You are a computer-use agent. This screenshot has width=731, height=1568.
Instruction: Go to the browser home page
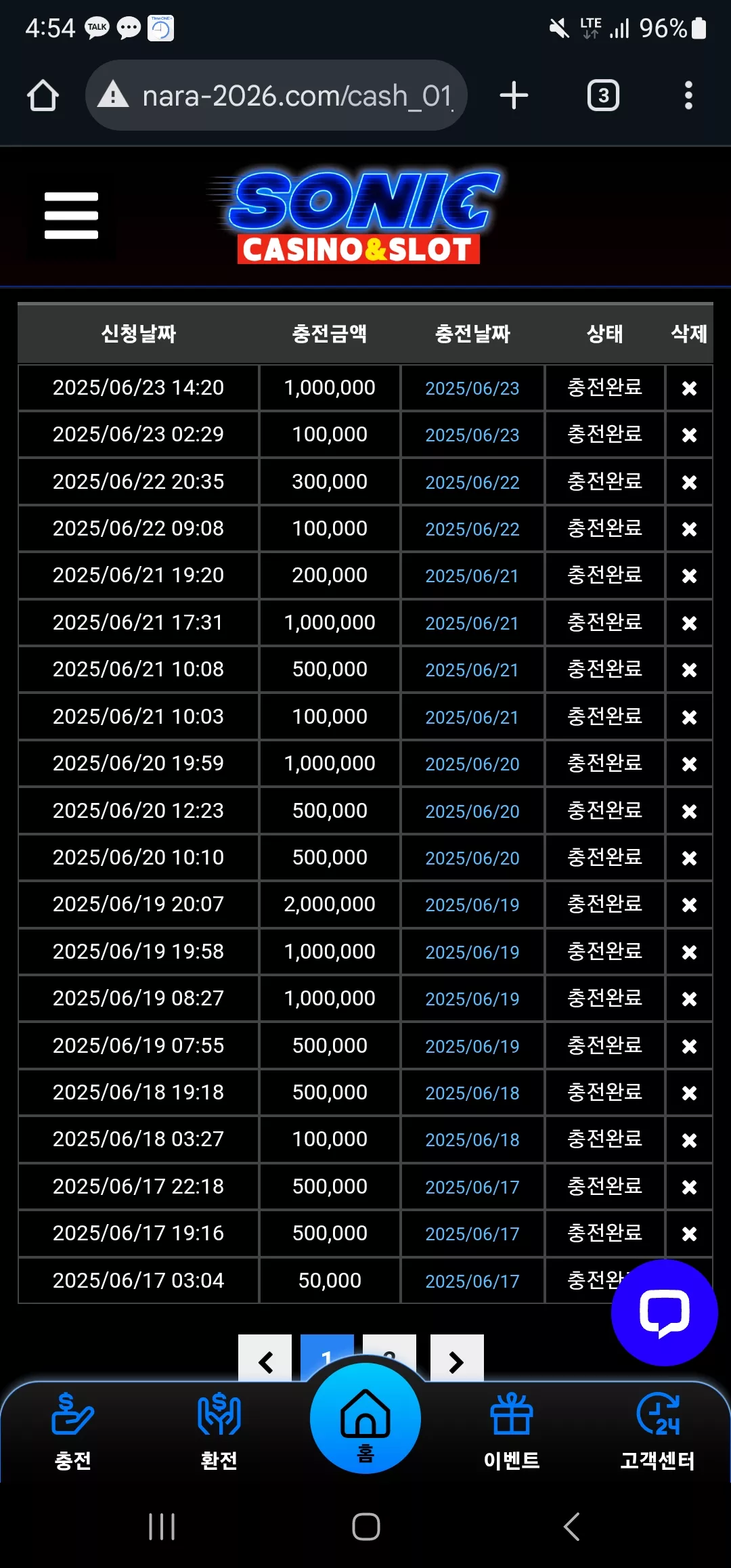coord(43,95)
